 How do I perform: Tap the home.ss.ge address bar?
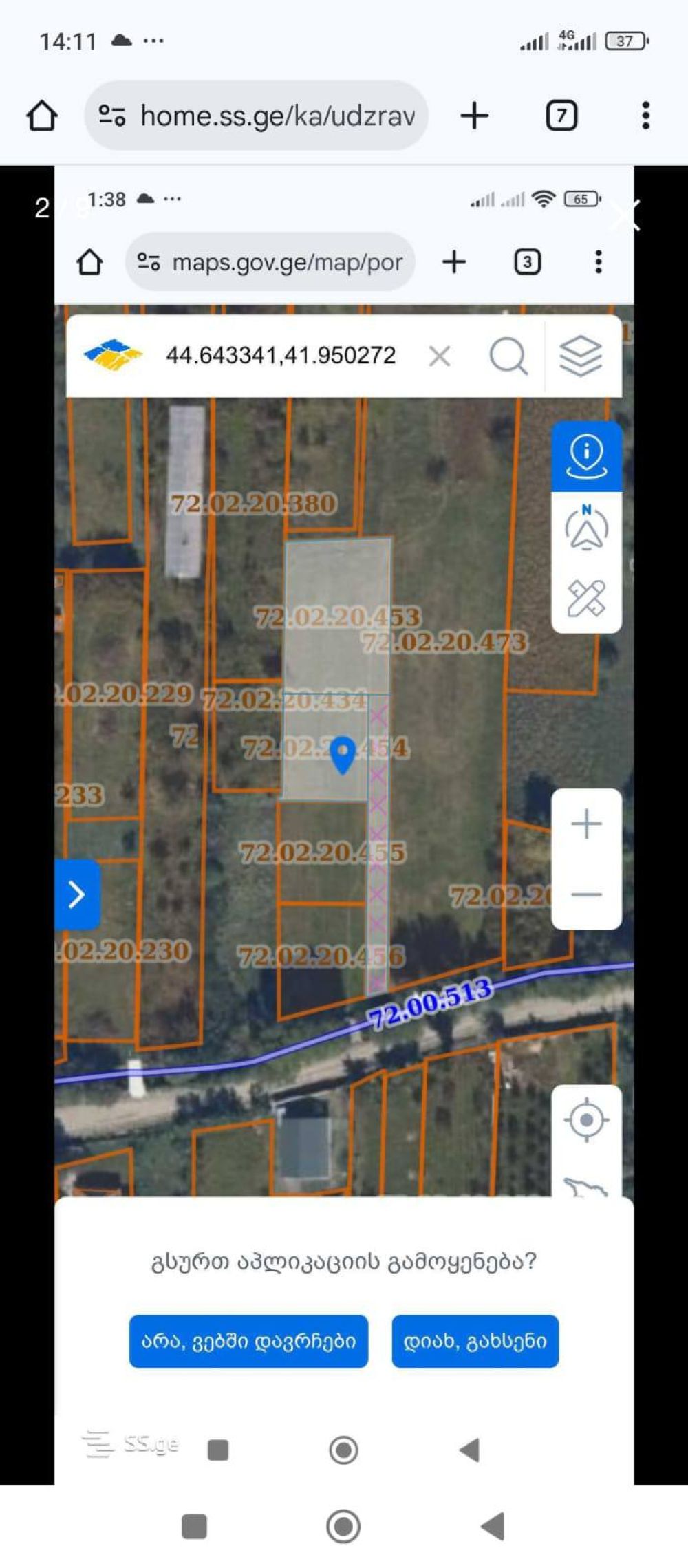[x=275, y=116]
